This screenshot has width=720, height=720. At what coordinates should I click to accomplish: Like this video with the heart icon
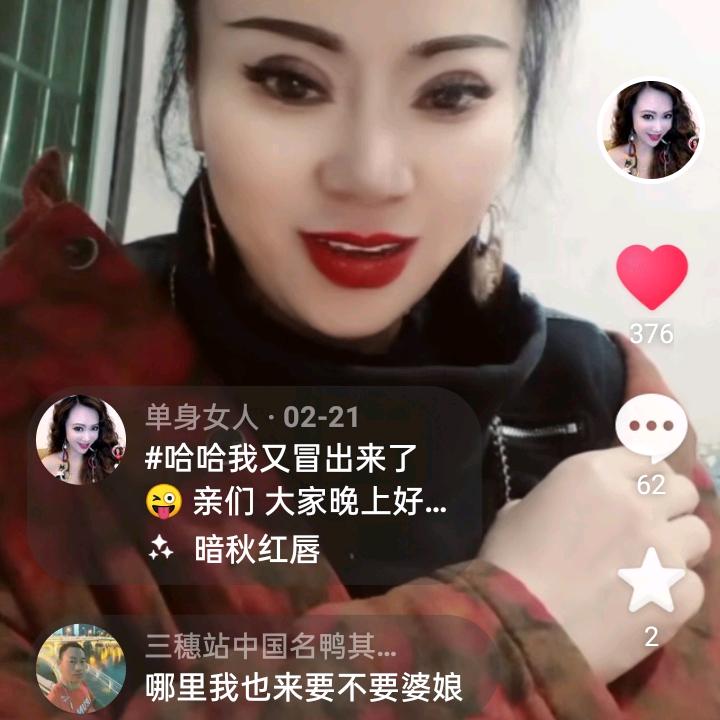coord(652,277)
